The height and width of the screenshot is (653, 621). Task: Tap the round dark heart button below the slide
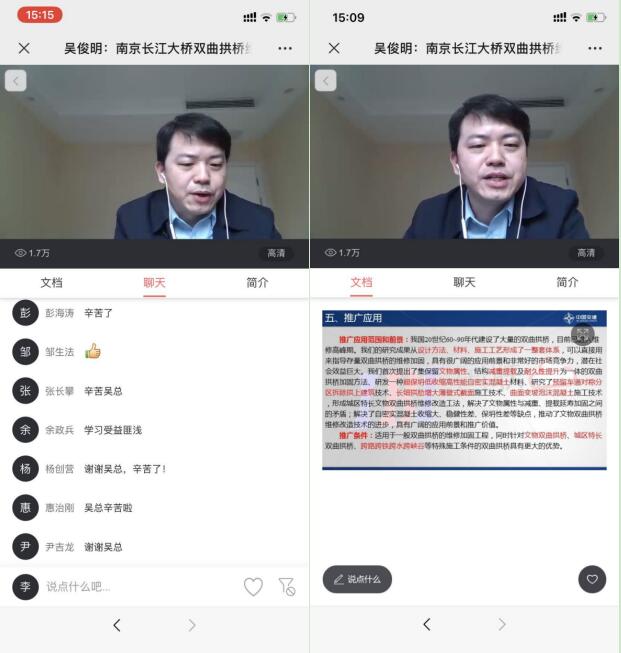tap(592, 579)
